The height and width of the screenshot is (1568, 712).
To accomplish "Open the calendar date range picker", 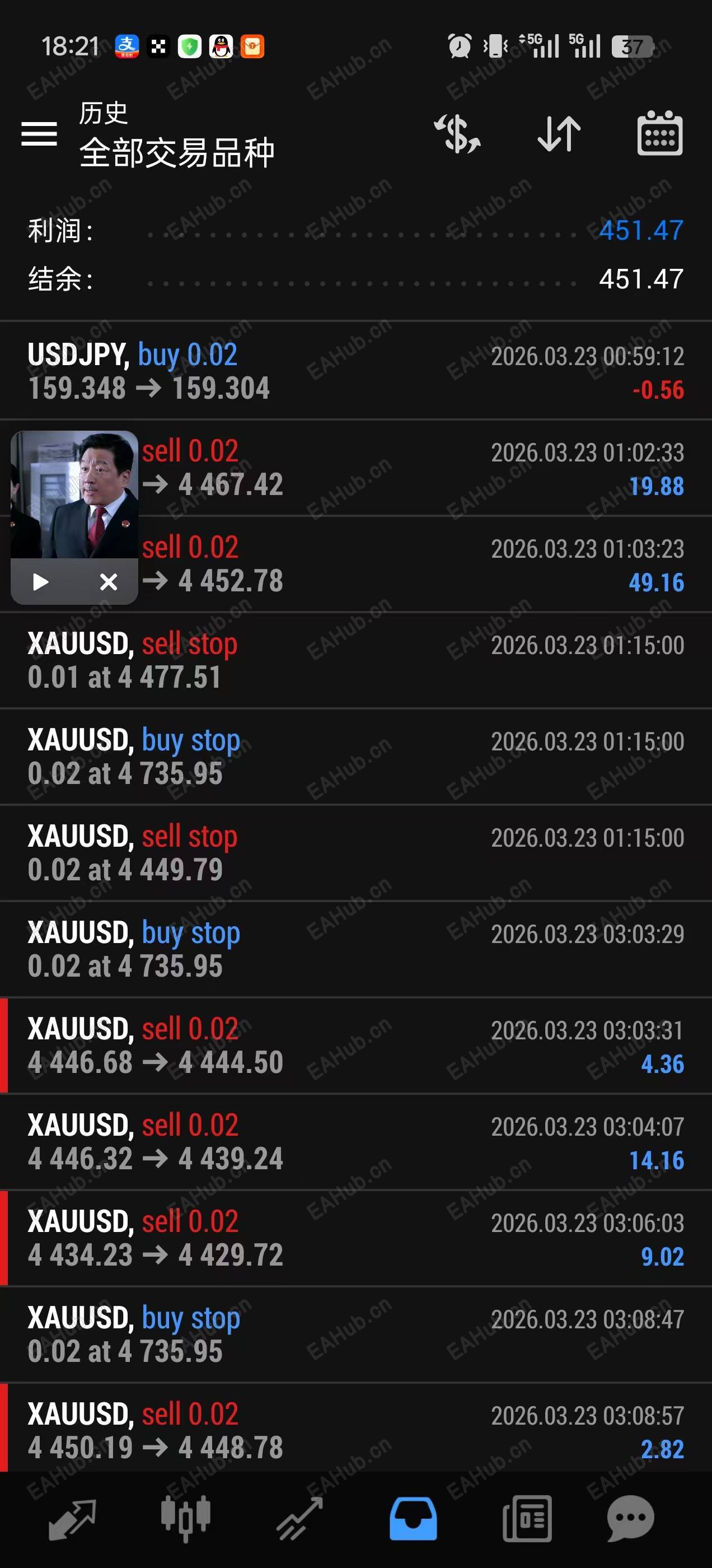I will (660, 133).
